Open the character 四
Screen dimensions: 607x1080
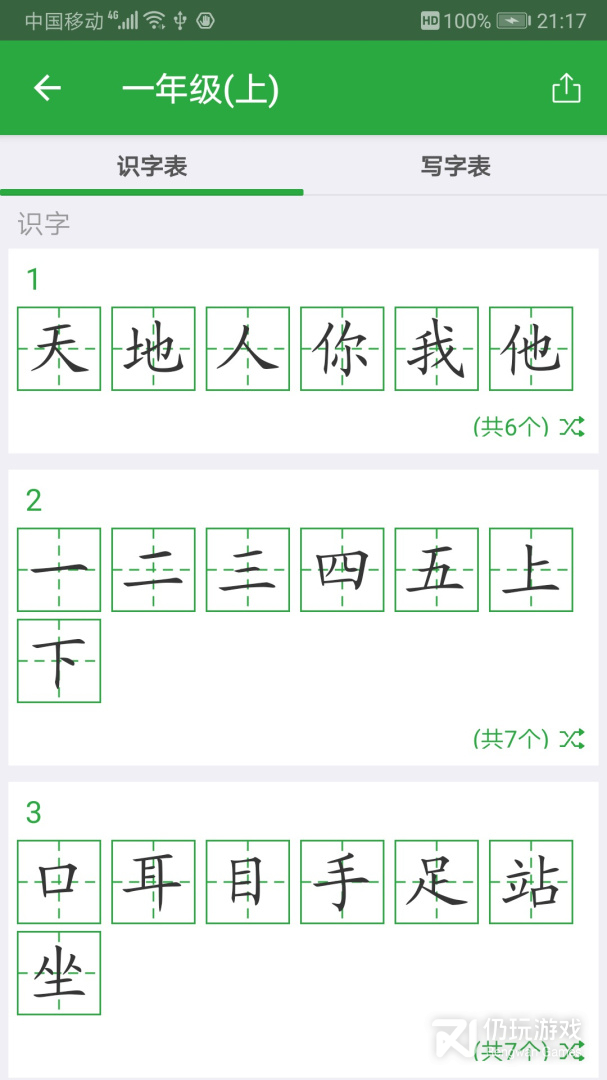(342, 570)
